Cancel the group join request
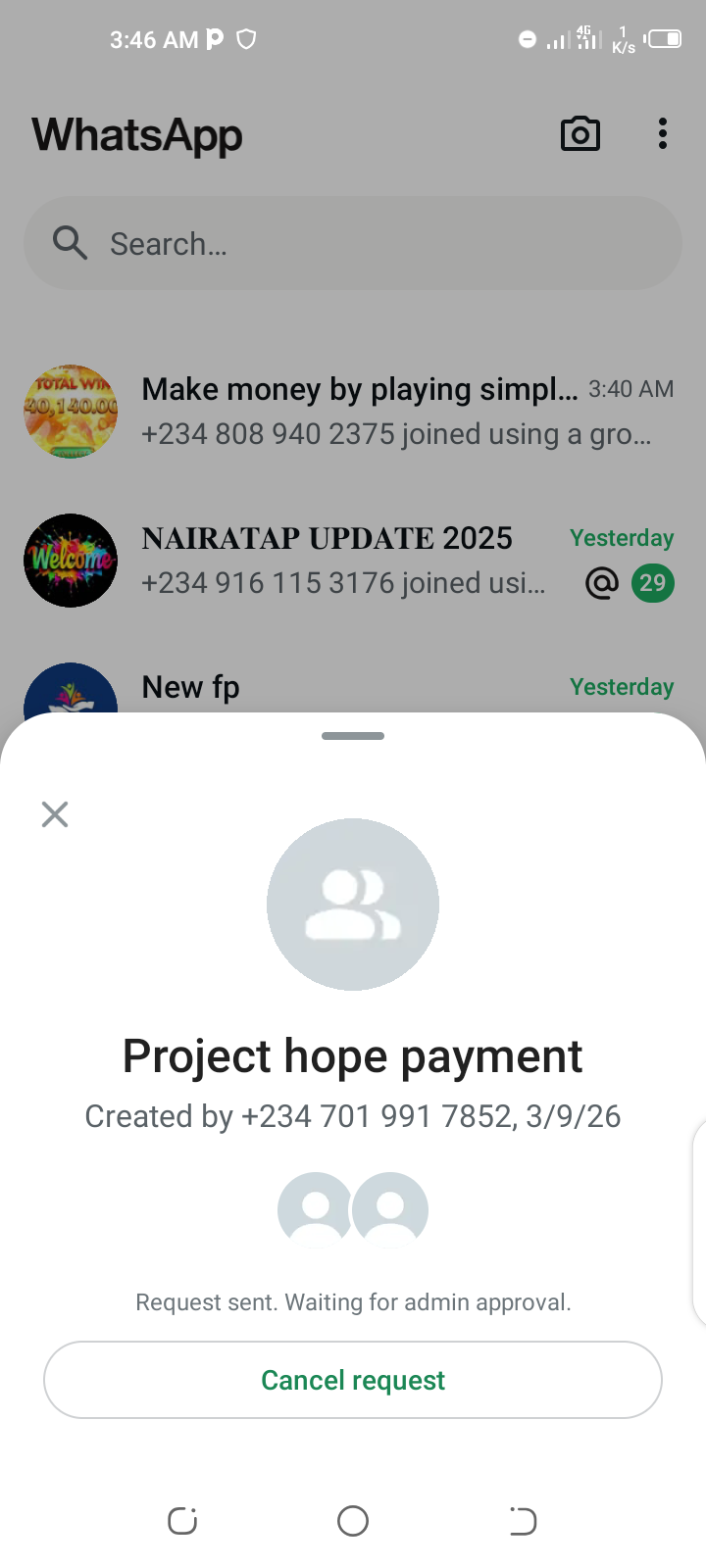This screenshot has height=1568, width=706. 353,1380
